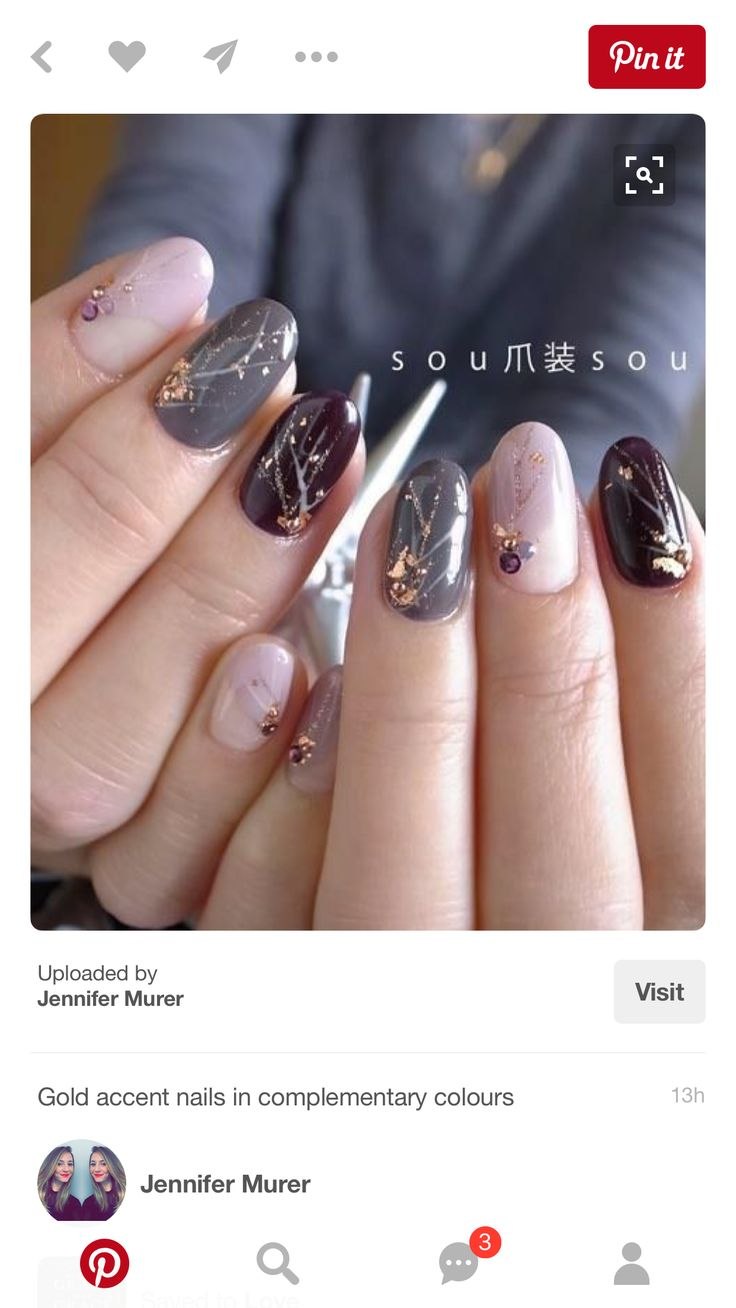Image resolution: width=736 pixels, height=1308 pixels.
Task: Open uploader Jennifer Murer's profile
Action: 110,998
